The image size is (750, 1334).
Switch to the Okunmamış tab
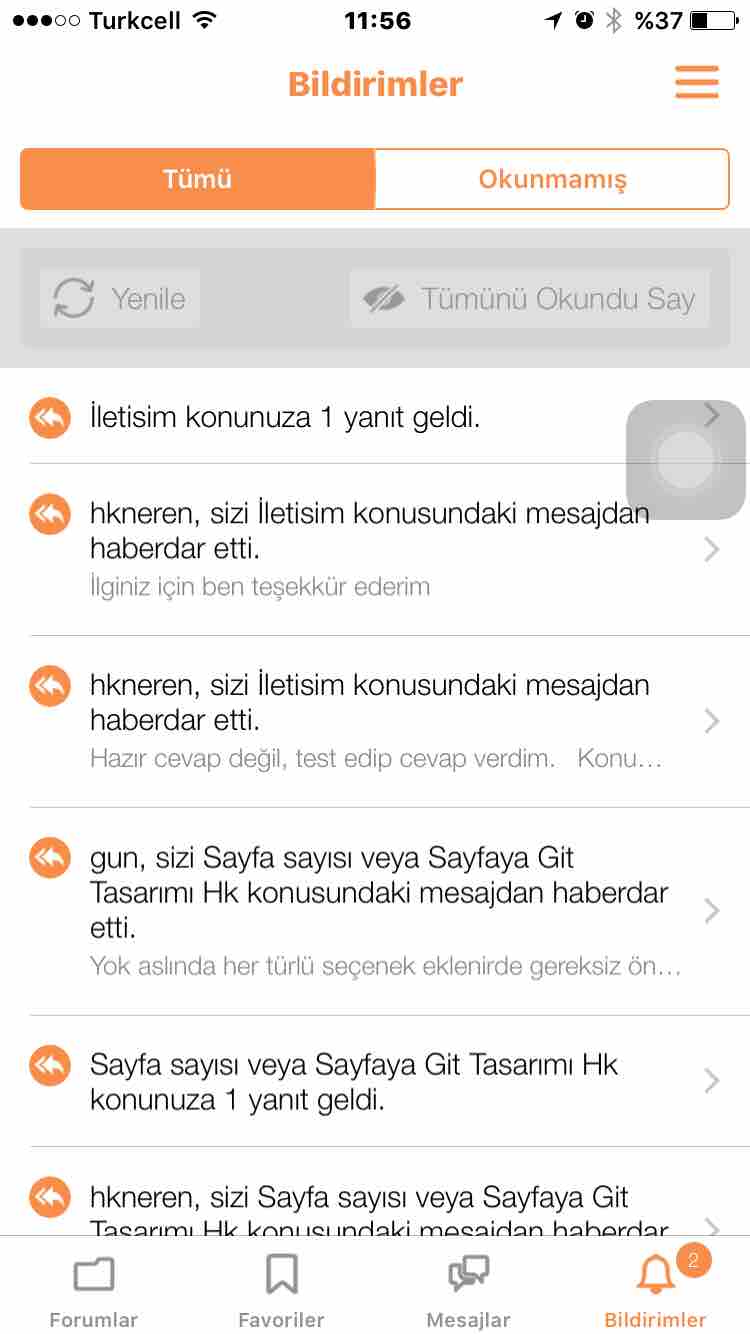click(552, 179)
